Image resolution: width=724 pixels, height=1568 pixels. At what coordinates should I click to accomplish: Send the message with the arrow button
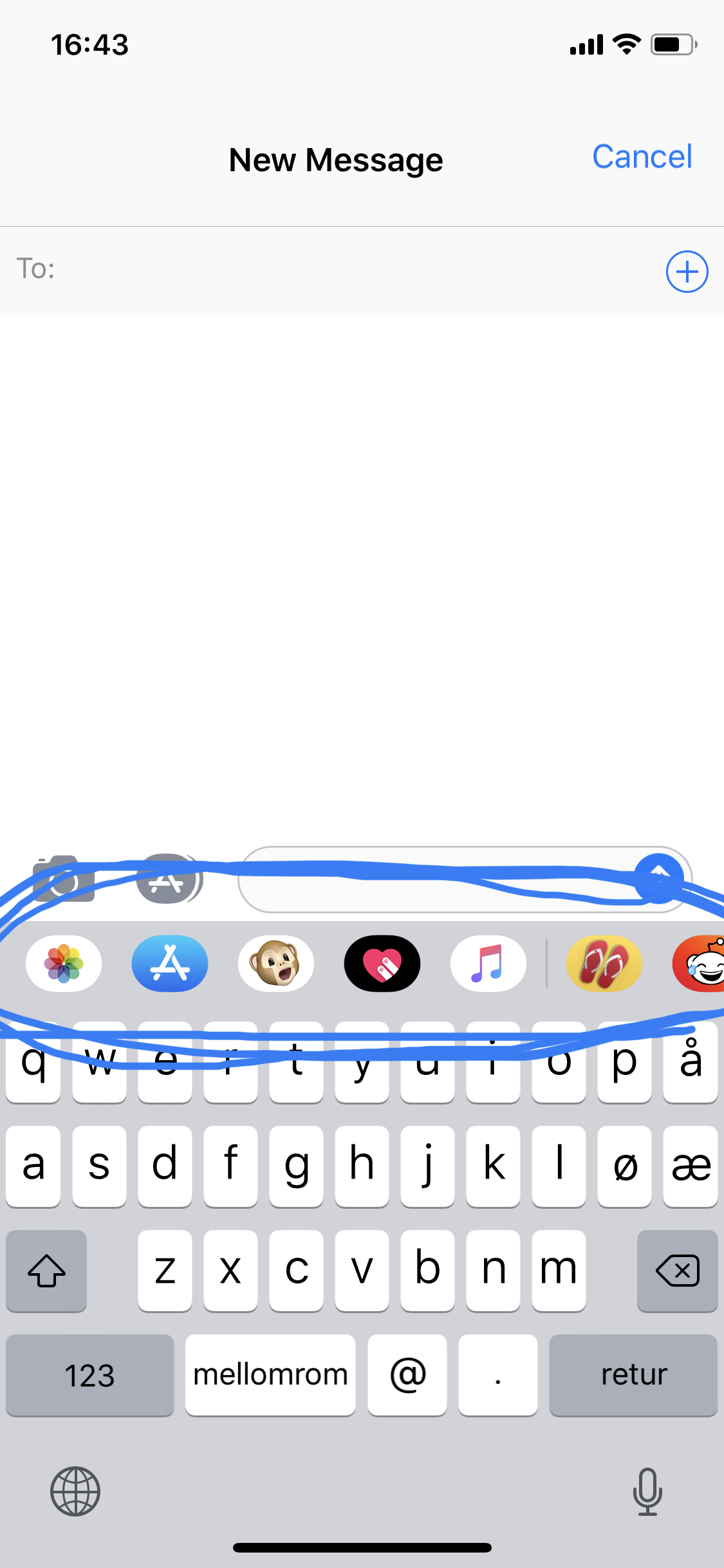coord(658,879)
